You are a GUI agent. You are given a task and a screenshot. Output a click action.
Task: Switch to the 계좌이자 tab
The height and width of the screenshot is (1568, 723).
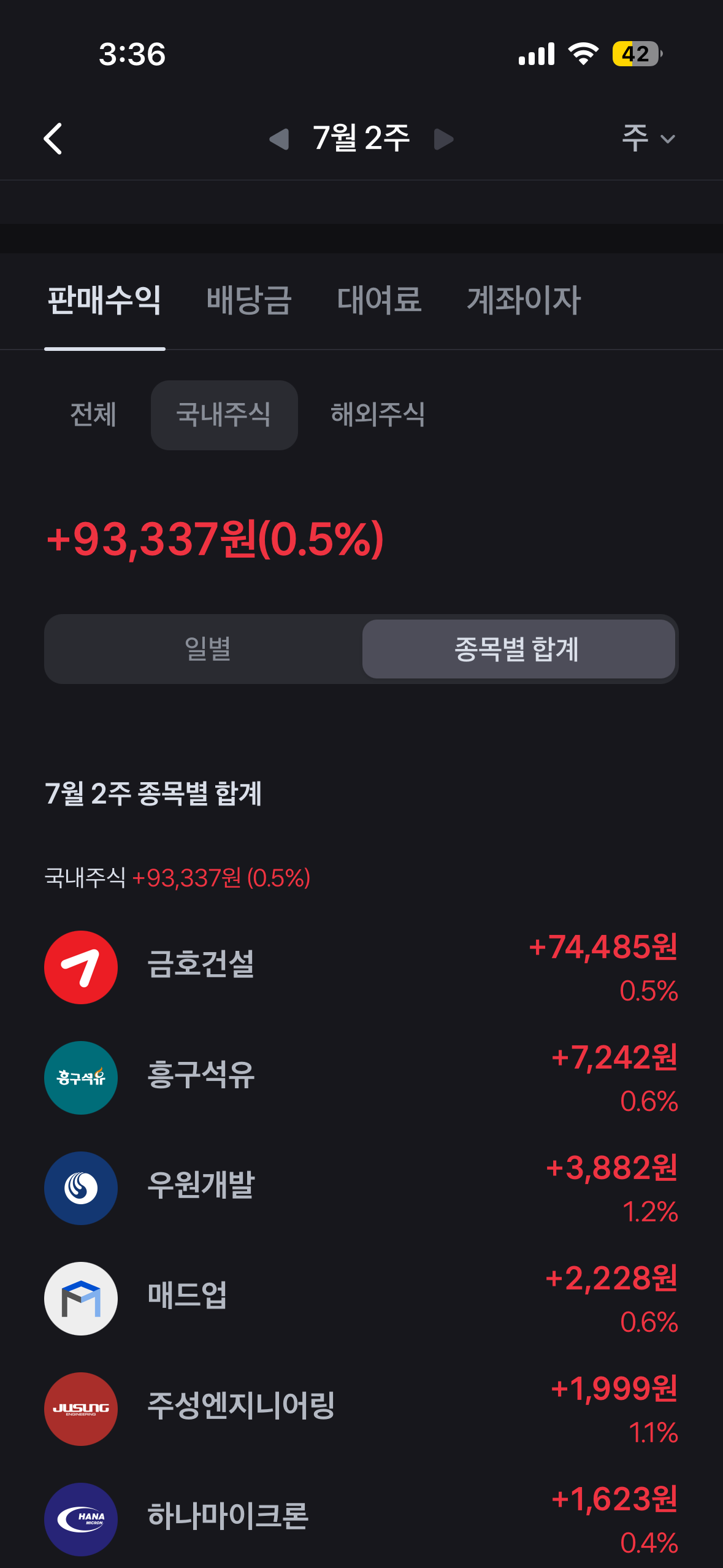pos(524,301)
